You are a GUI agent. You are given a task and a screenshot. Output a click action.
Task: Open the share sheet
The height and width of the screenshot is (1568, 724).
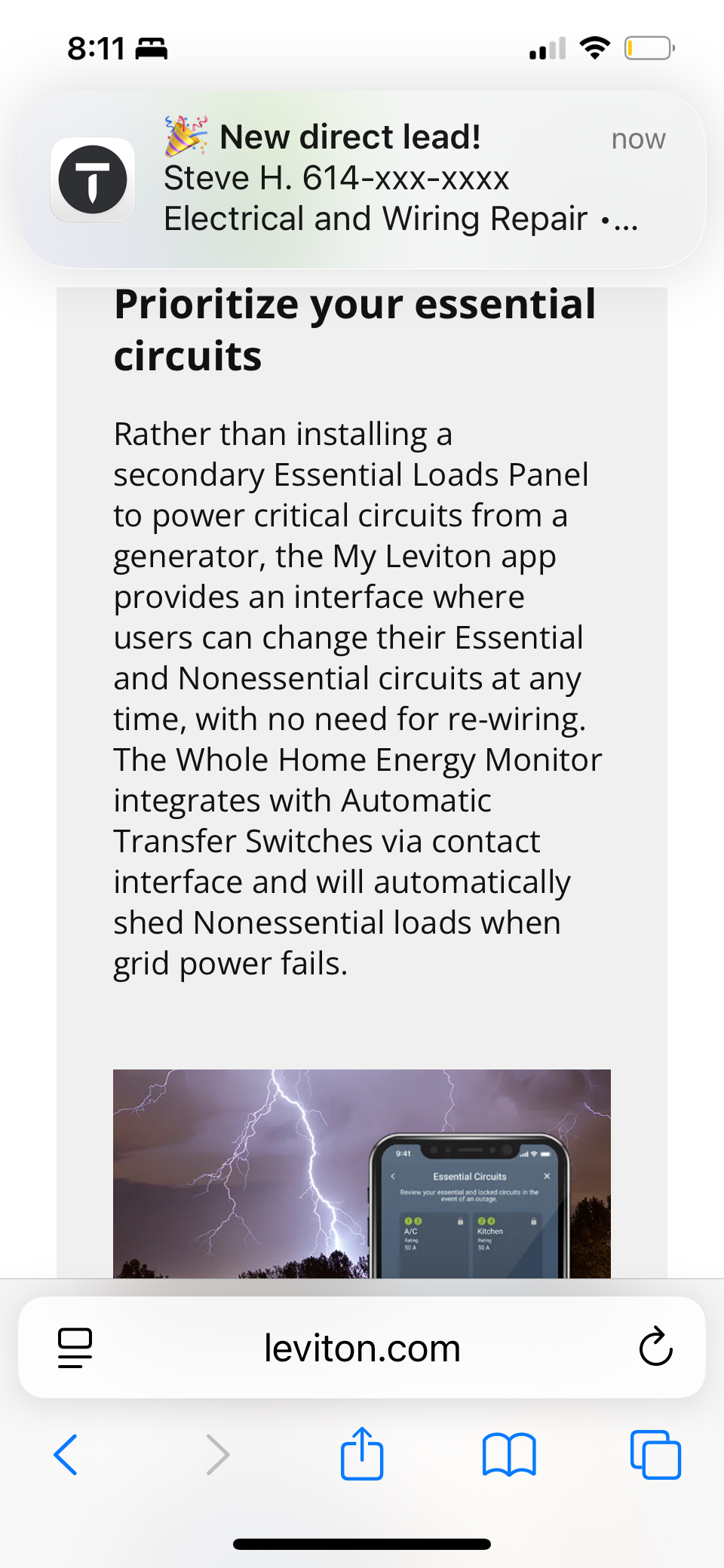(x=362, y=1453)
